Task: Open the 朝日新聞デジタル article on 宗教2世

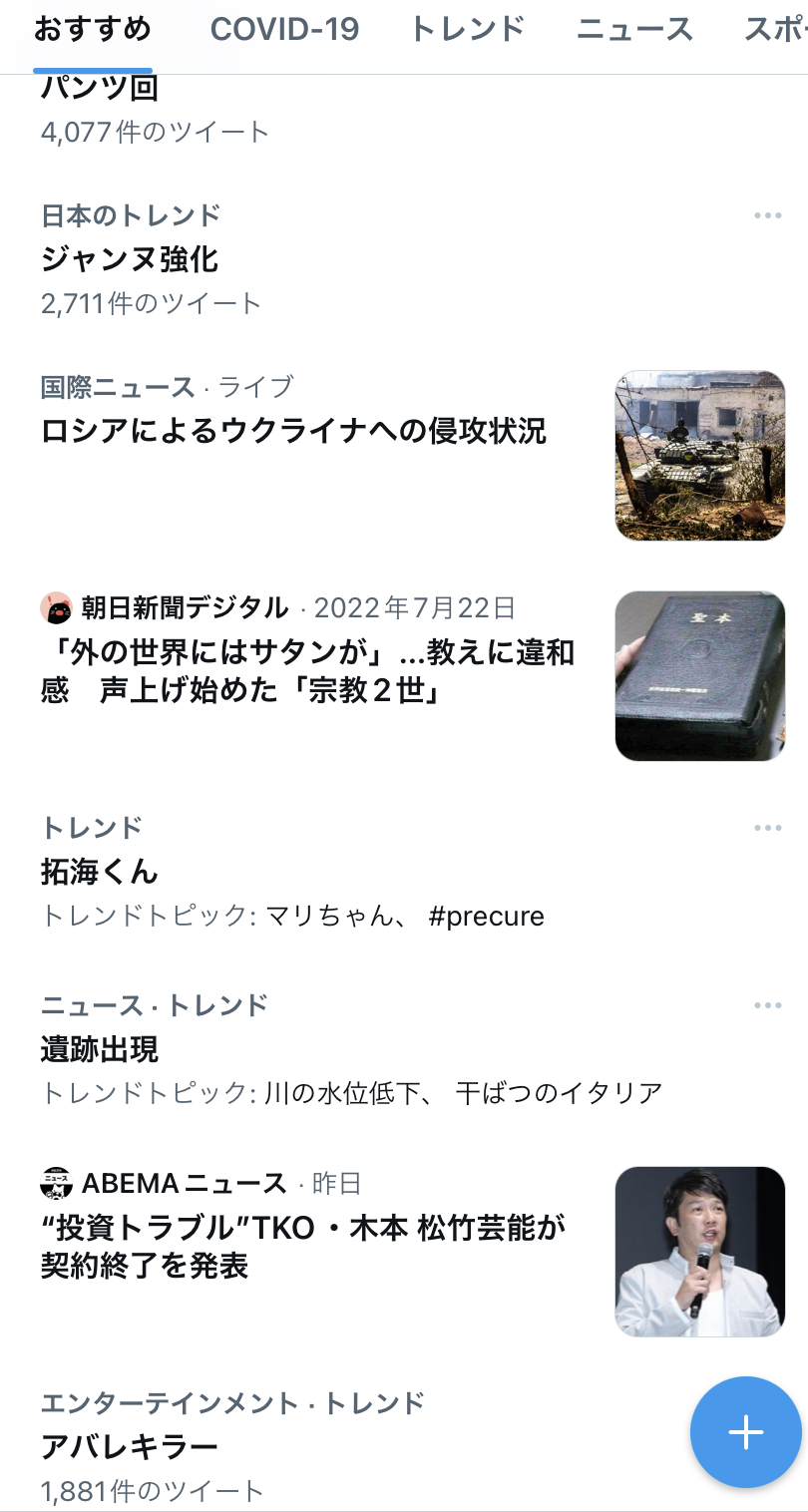Action: pos(307,671)
